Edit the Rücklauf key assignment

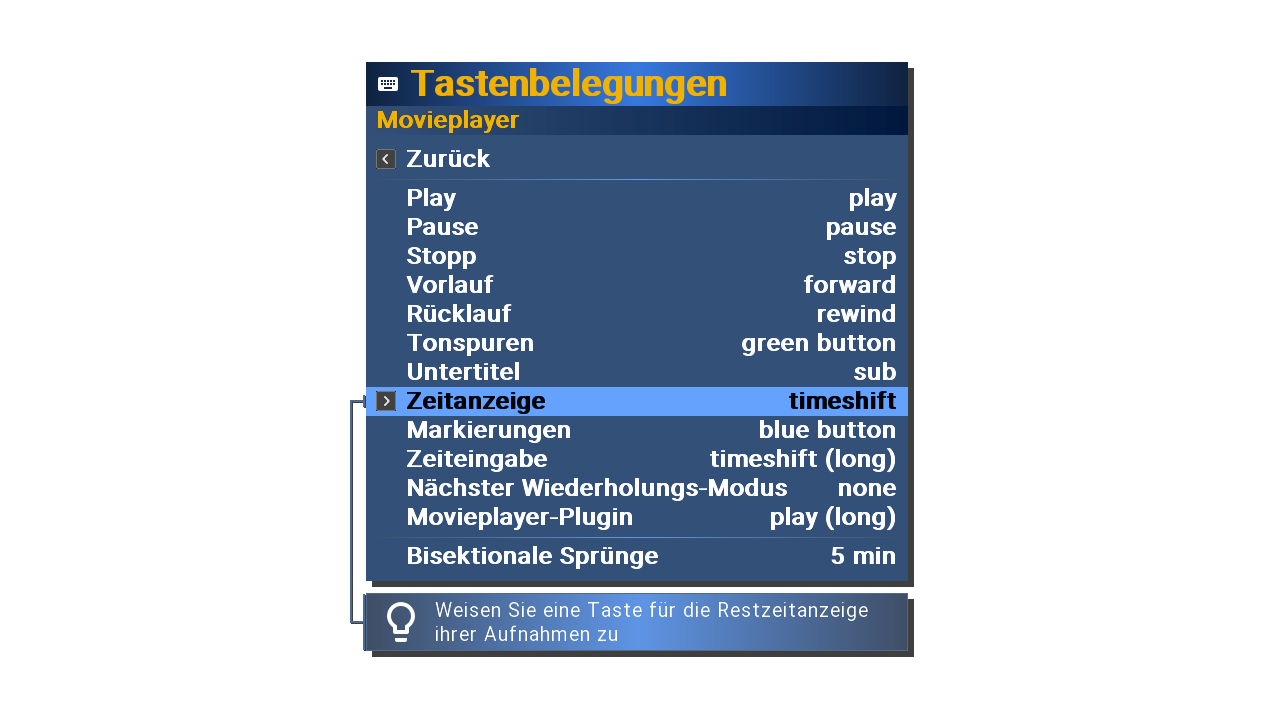coord(636,314)
